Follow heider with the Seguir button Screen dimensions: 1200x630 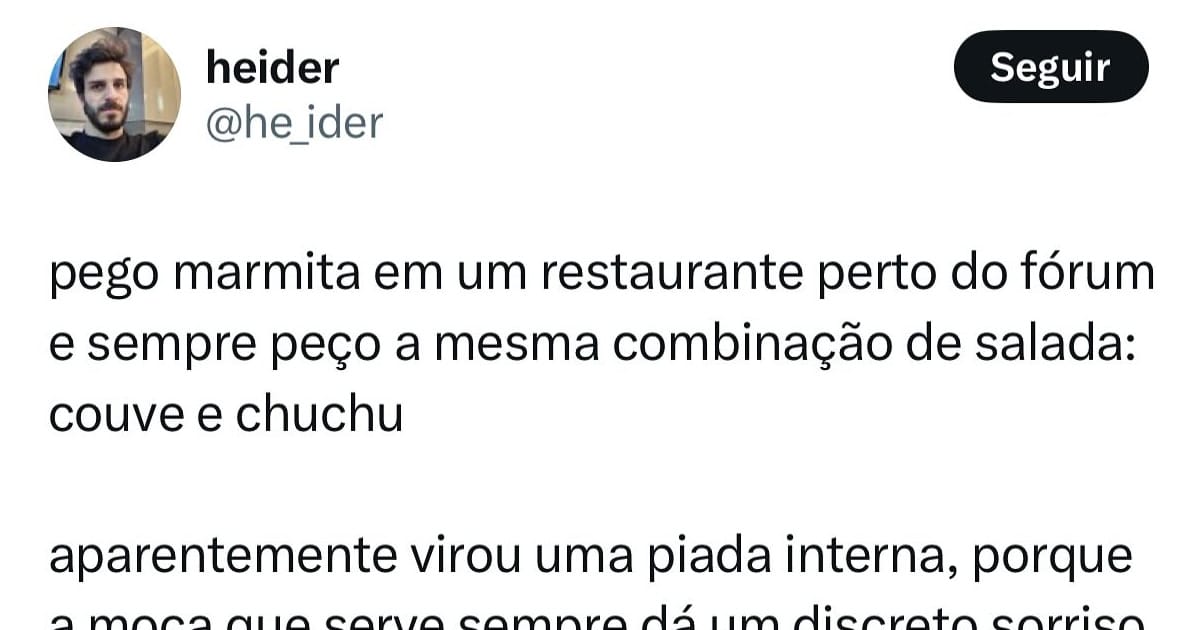1050,67
